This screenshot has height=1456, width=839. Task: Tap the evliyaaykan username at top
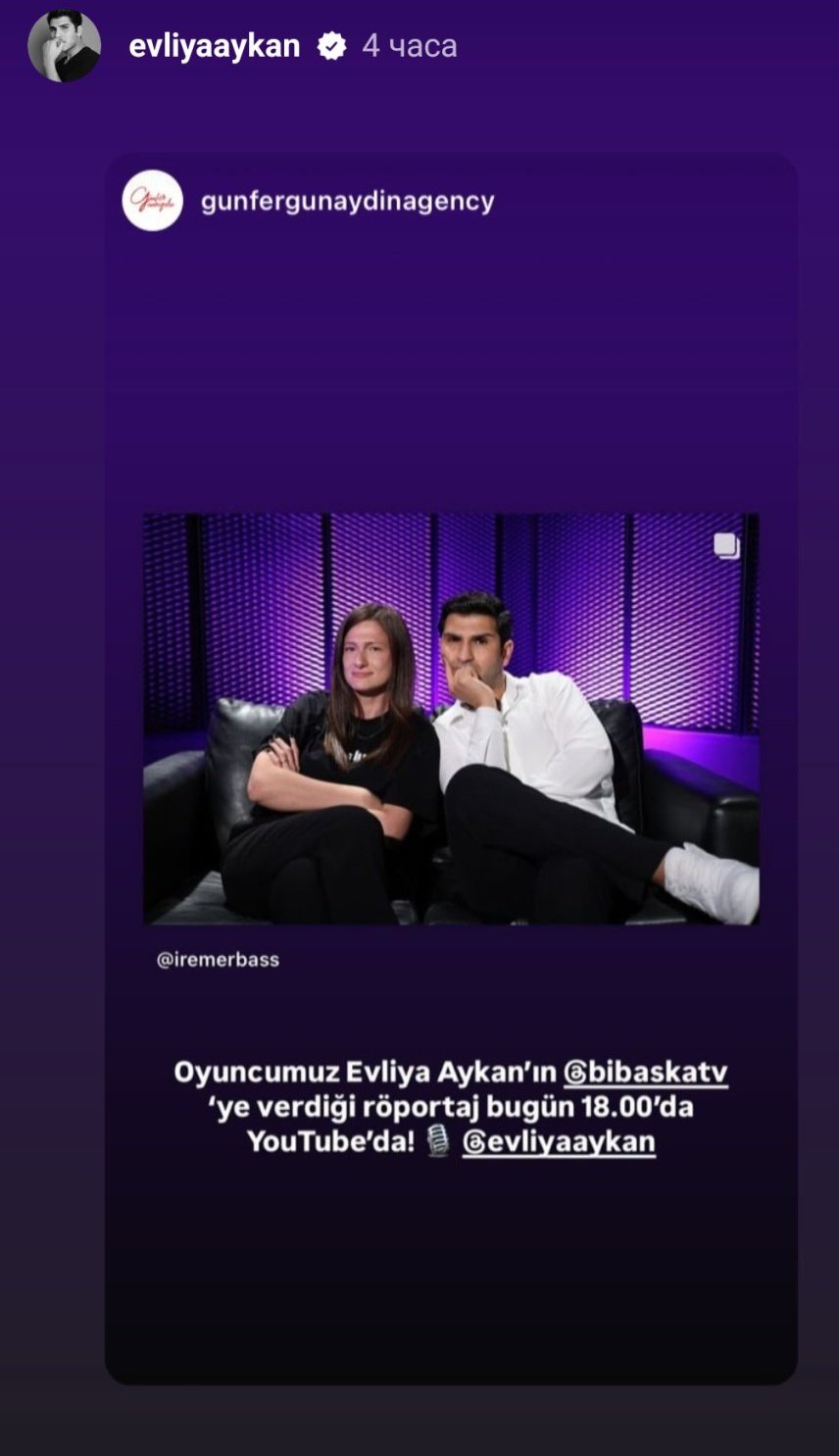pyautogui.click(x=214, y=46)
